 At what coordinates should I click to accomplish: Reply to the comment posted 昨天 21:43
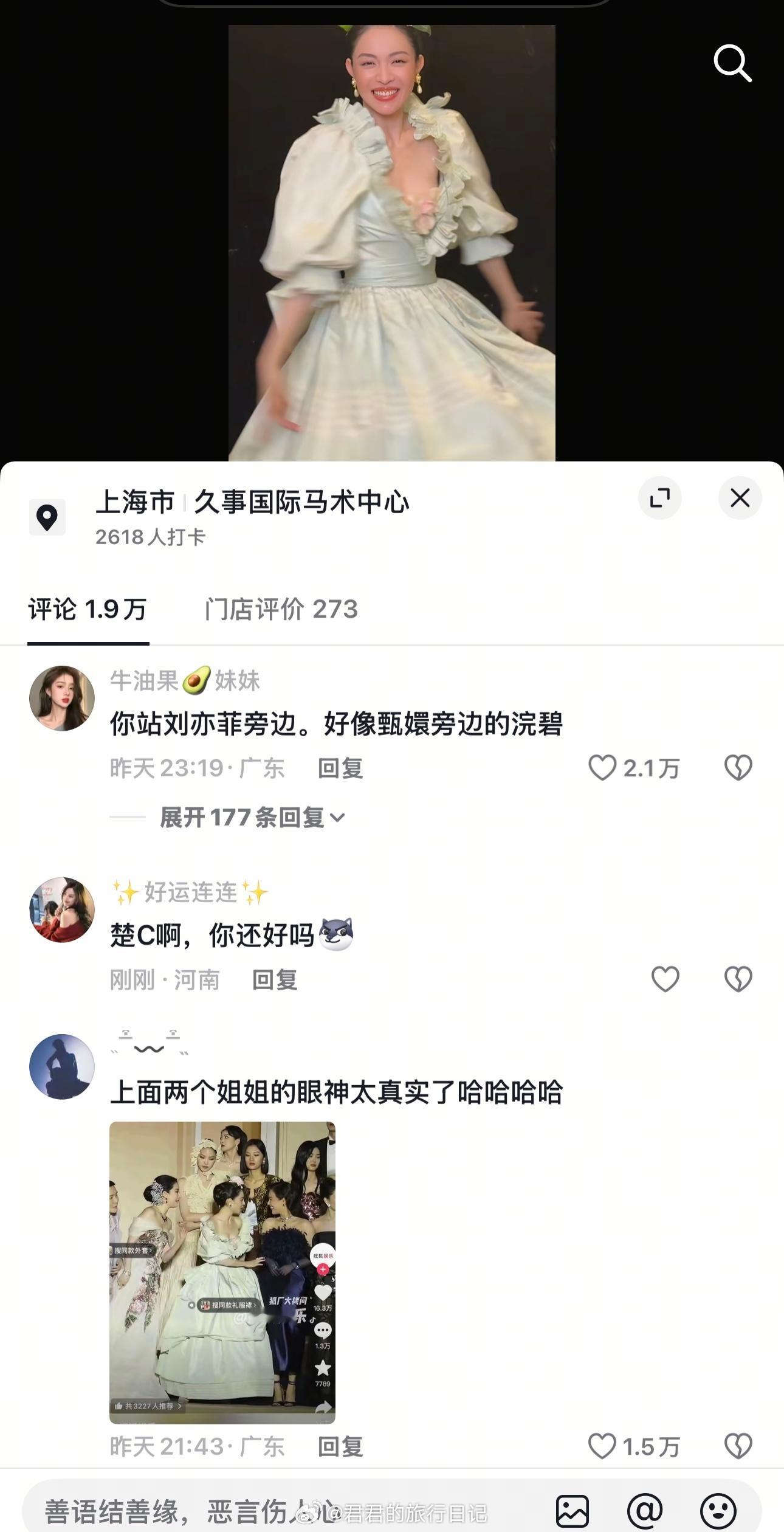click(x=340, y=1447)
